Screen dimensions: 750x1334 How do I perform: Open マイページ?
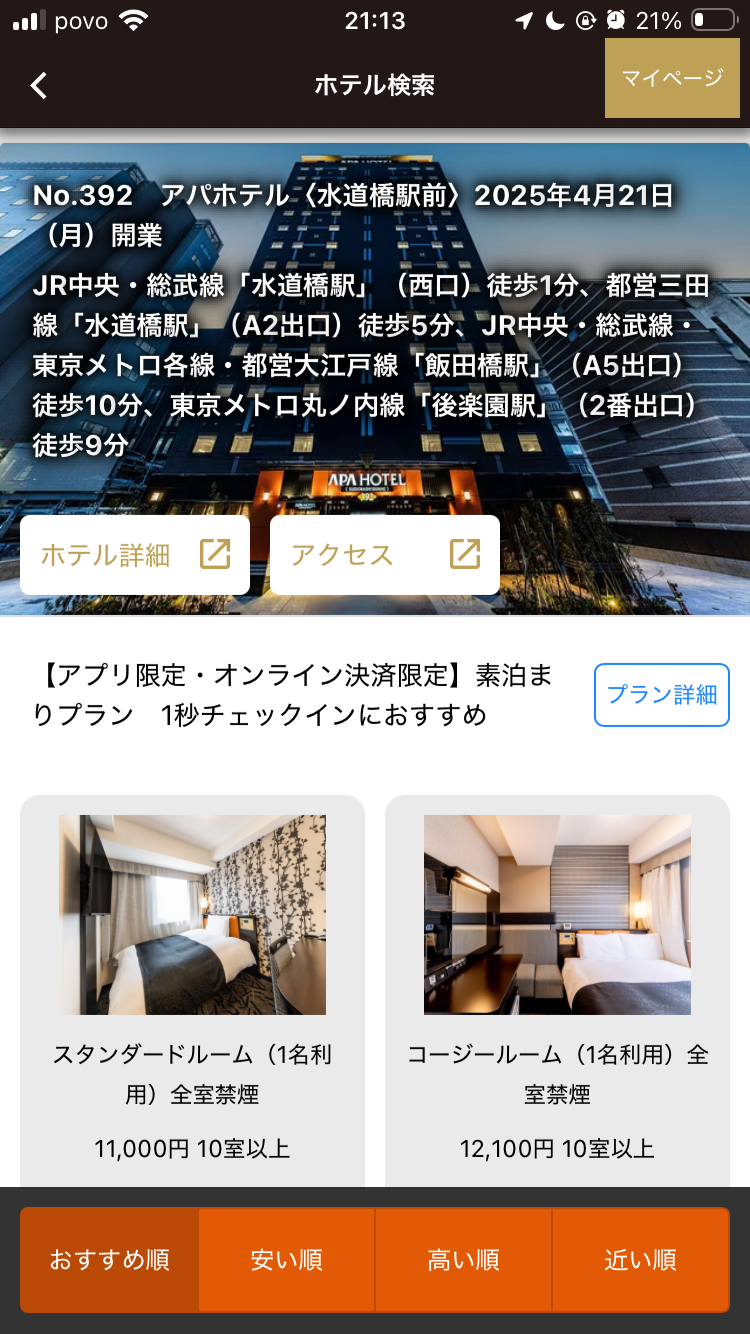(x=672, y=79)
